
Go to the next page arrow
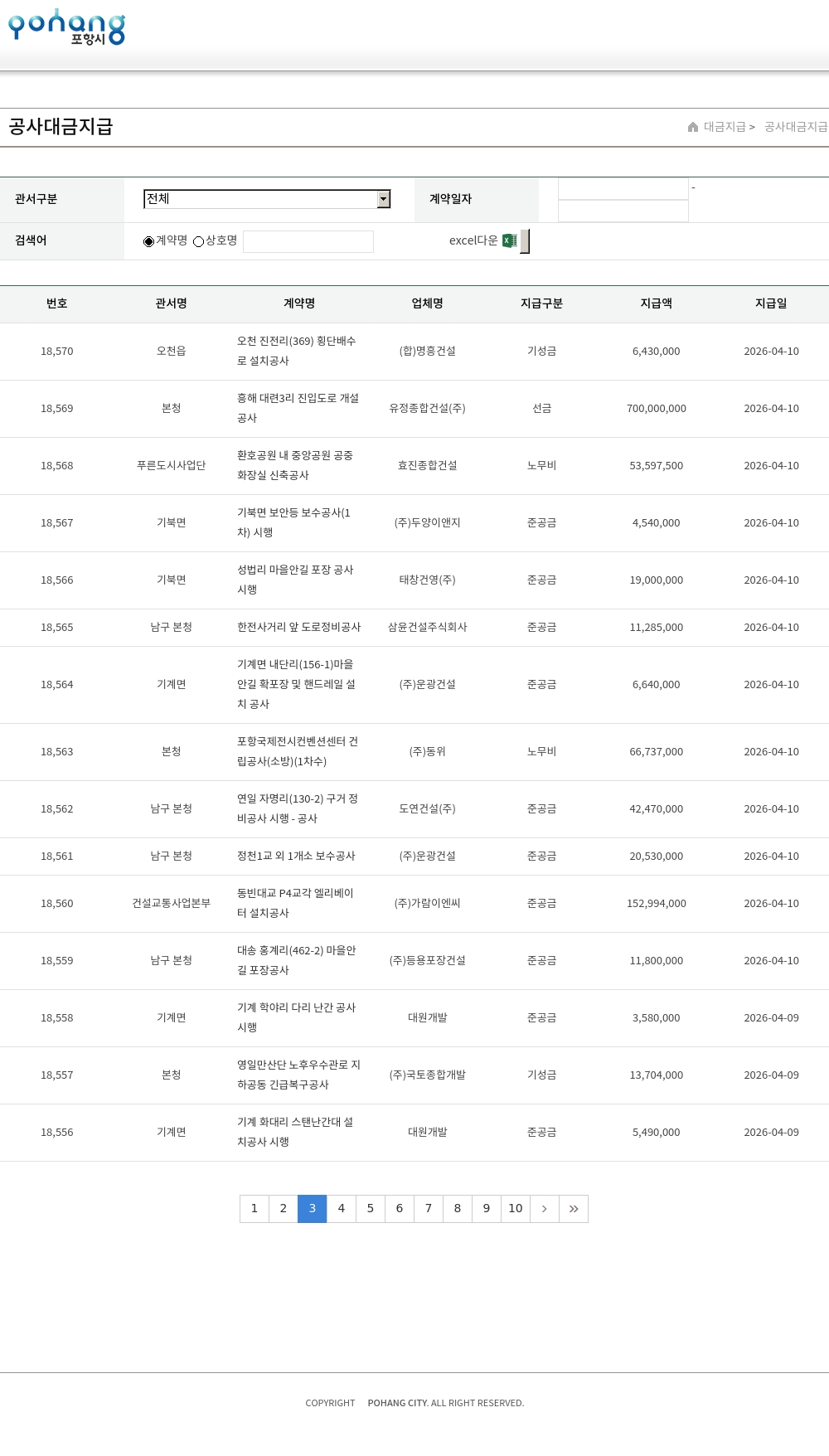[545, 1209]
